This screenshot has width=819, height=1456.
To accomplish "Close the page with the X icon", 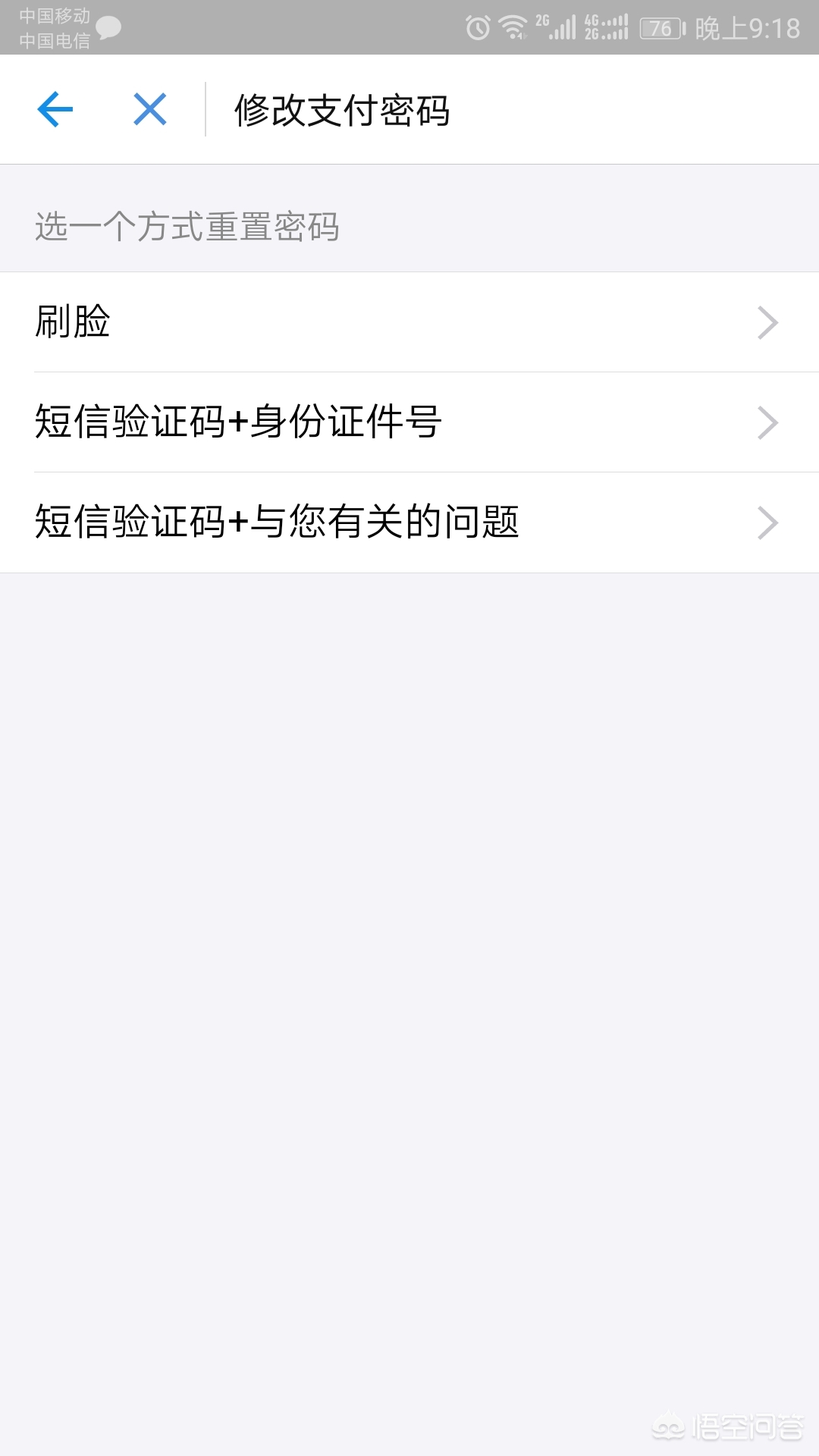I will tap(149, 109).
